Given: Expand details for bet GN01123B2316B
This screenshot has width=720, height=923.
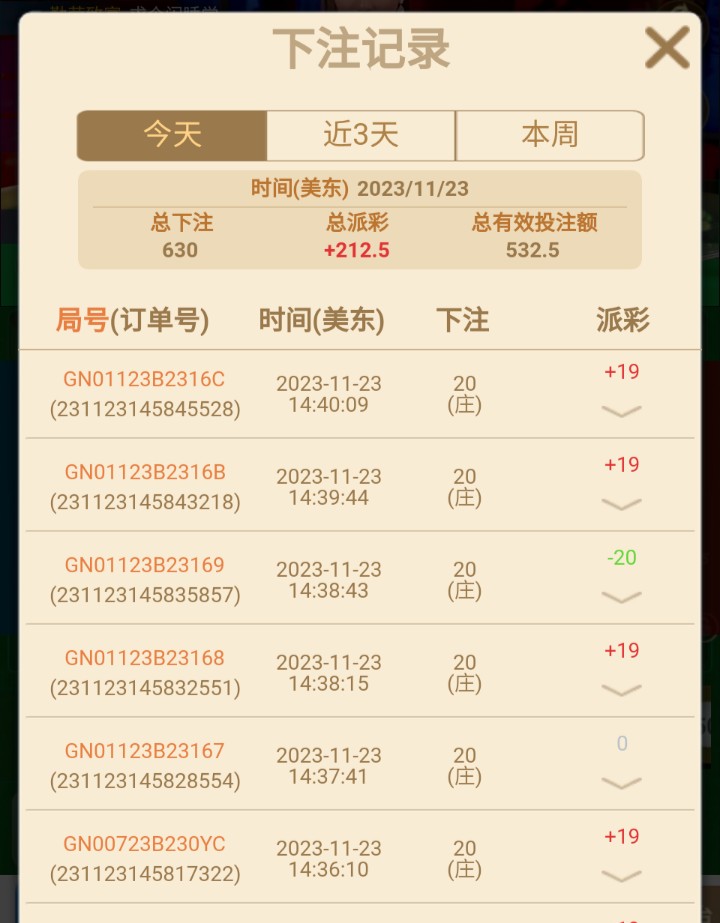Looking at the screenshot, I should point(621,504).
